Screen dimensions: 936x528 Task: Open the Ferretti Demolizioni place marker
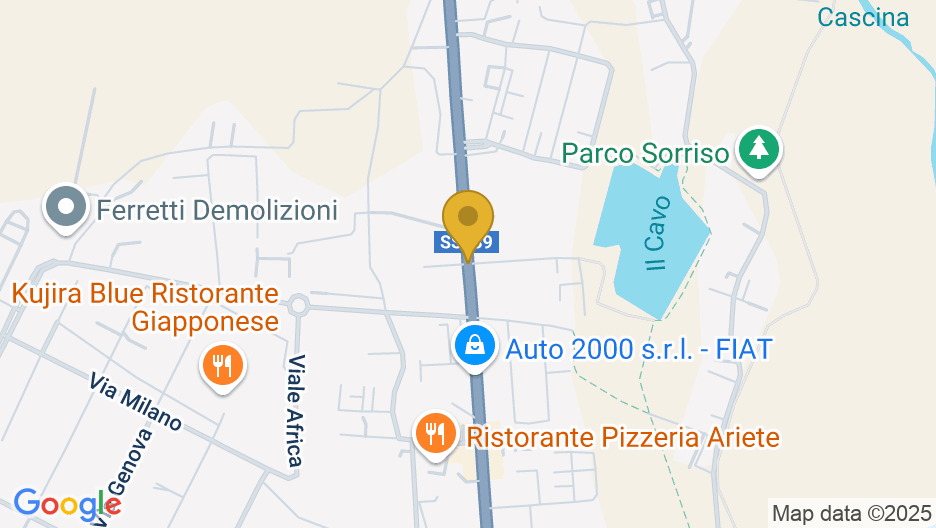pyautogui.click(x=67, y=207)
